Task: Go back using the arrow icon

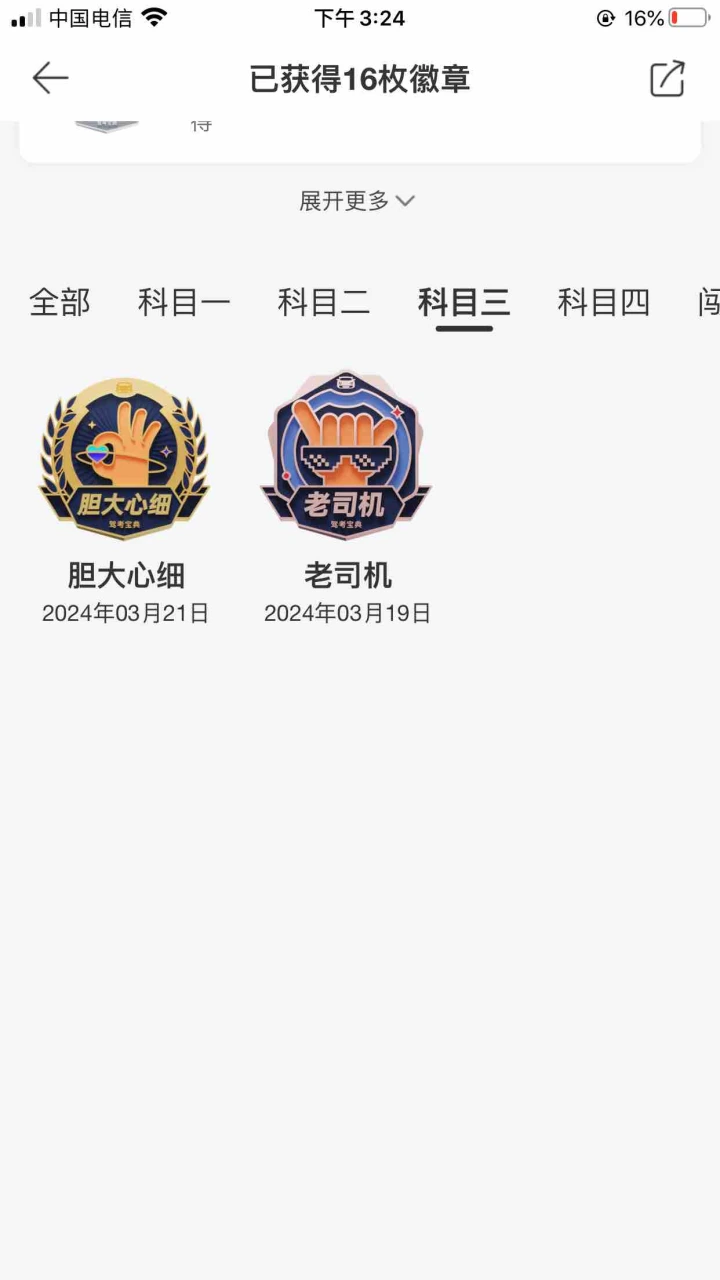Action: pos(50,78)
